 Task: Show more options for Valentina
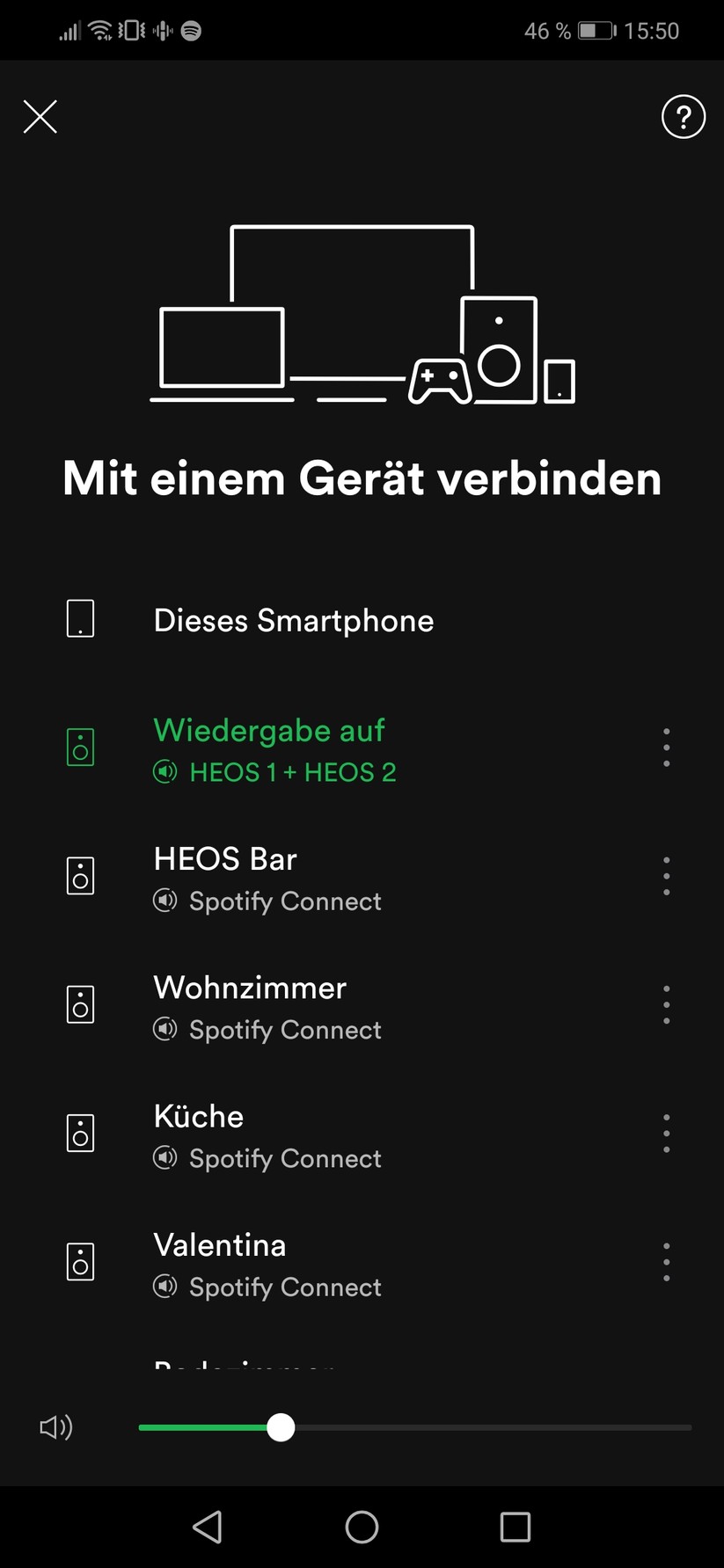(666, 1262)
